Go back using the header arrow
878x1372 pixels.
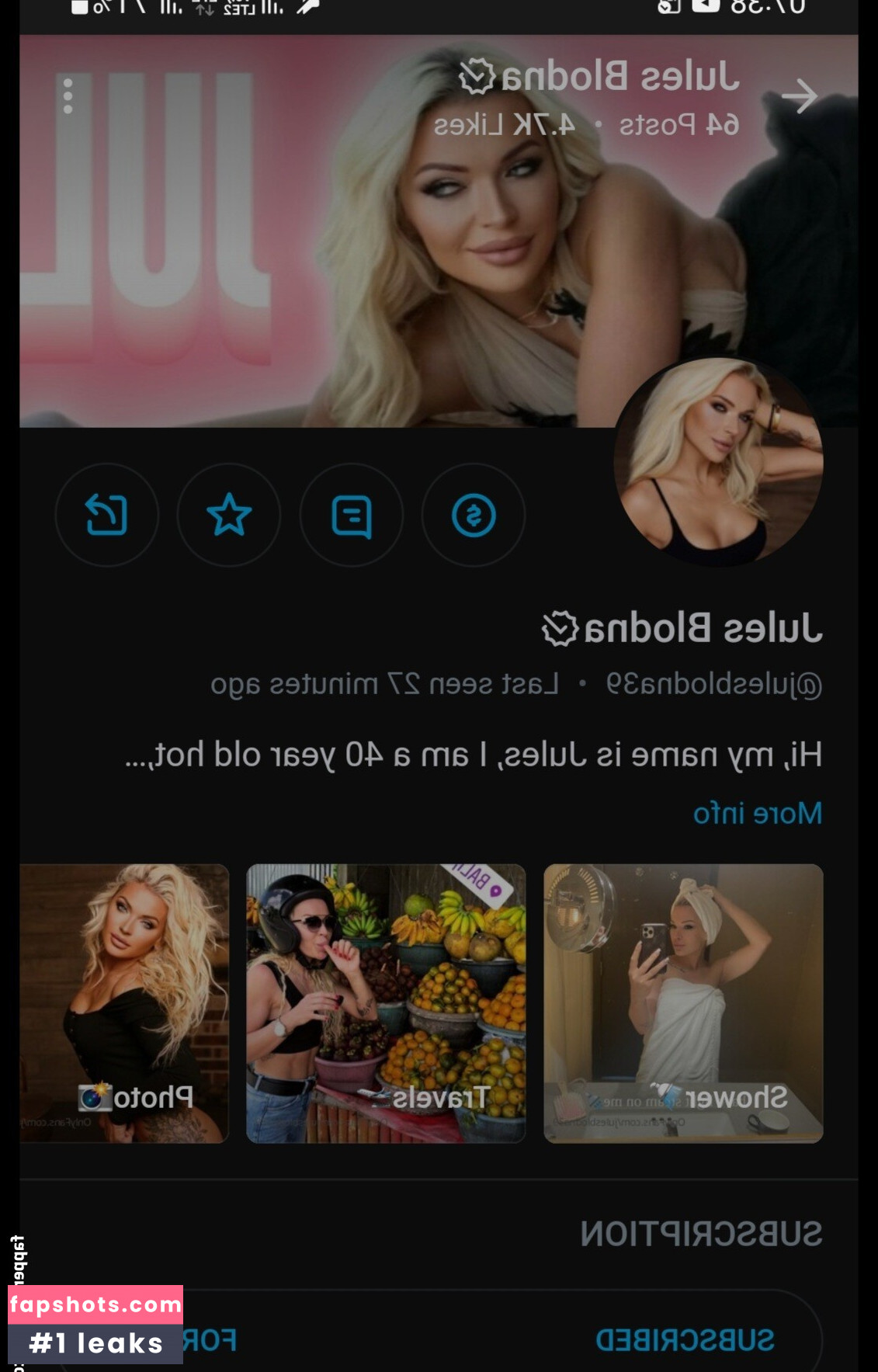[799, 96]
